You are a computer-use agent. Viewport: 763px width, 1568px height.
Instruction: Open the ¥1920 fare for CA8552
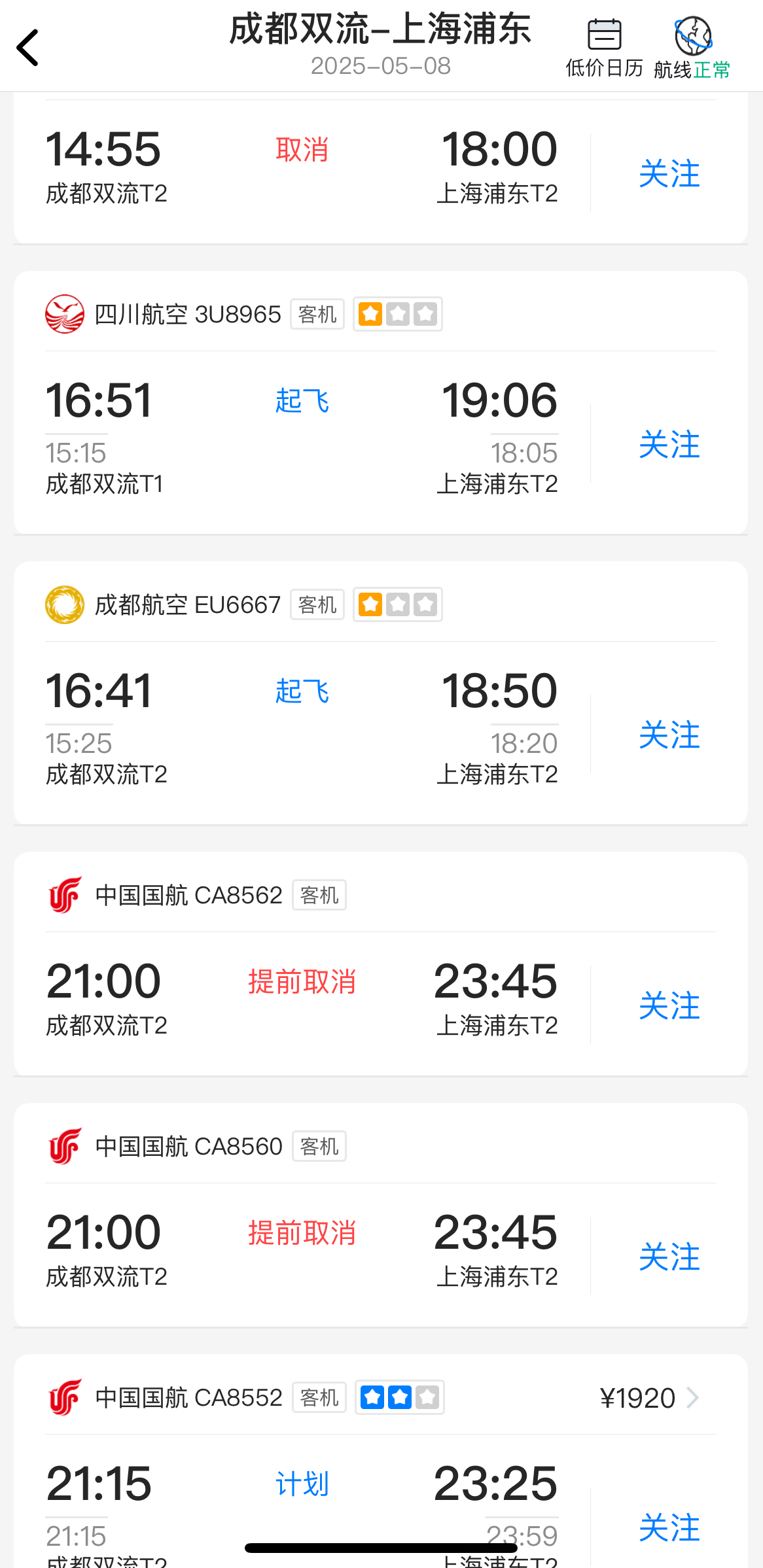coord(649,1398)
